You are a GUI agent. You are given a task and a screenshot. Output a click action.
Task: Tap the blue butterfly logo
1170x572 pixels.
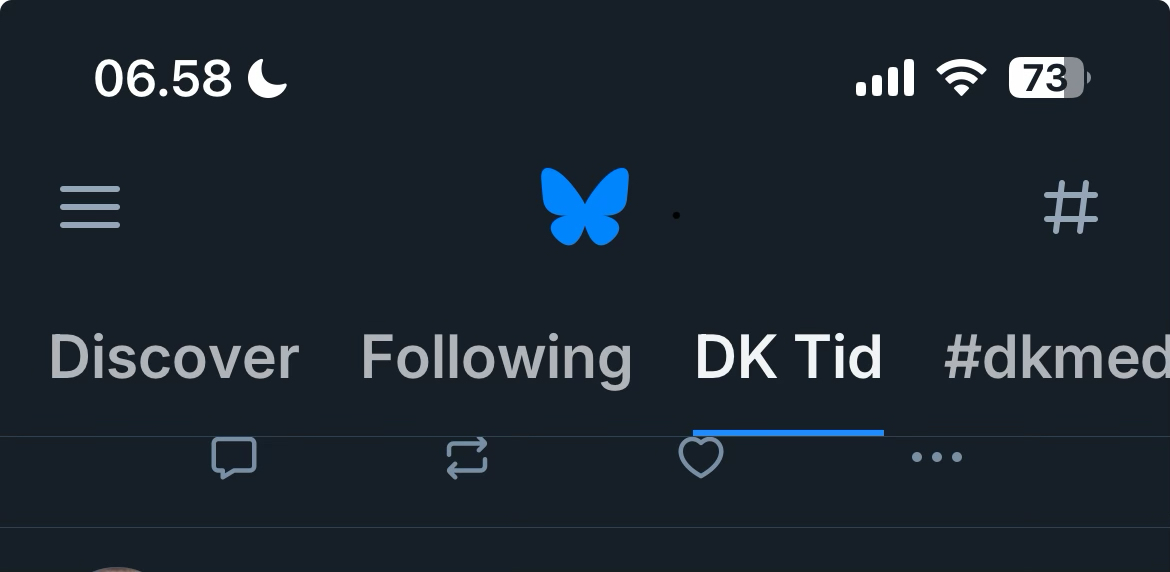coord(585,207)
